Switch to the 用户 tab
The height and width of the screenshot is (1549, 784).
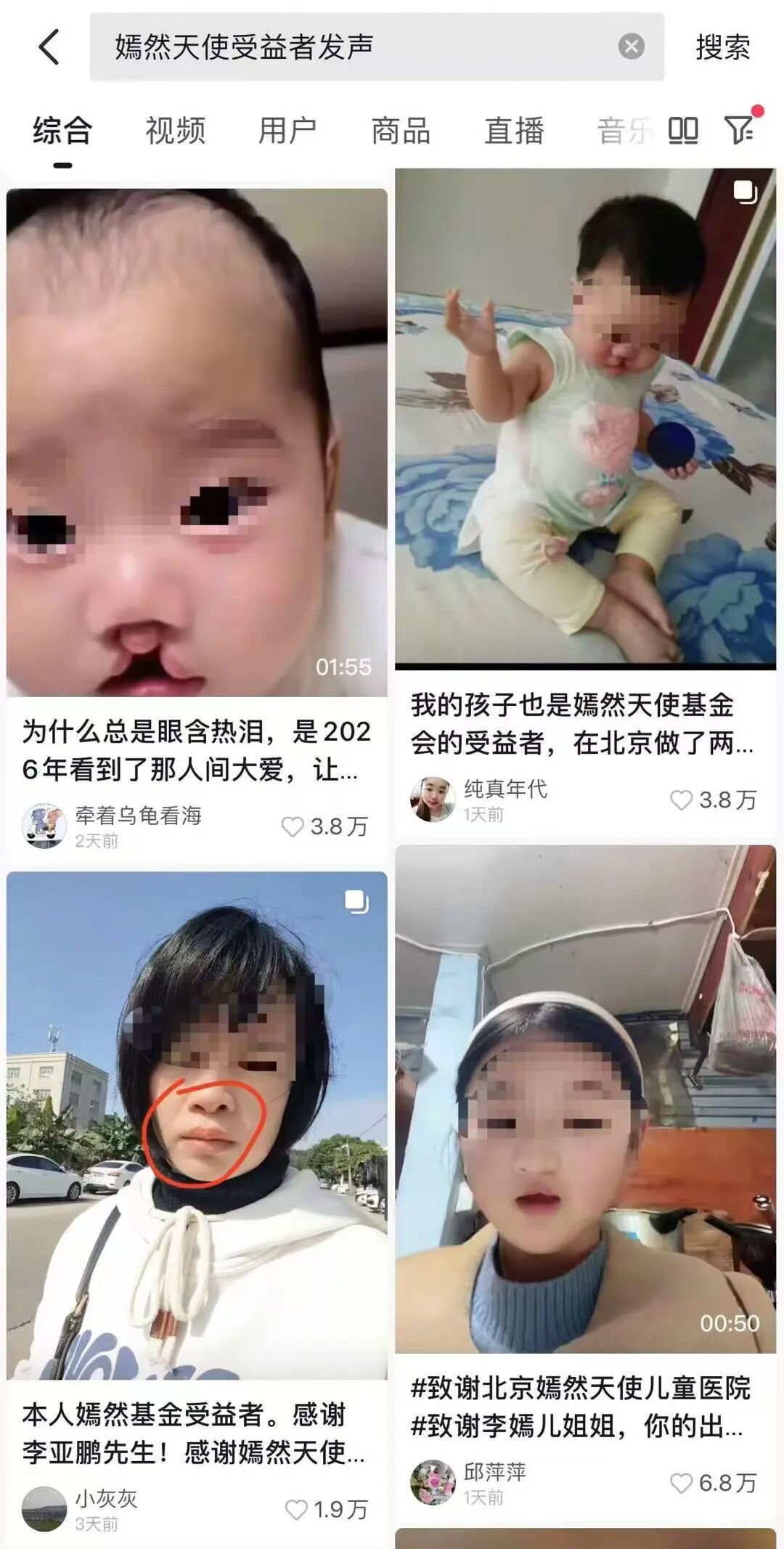pyautogui.click(x=287, y=131)
